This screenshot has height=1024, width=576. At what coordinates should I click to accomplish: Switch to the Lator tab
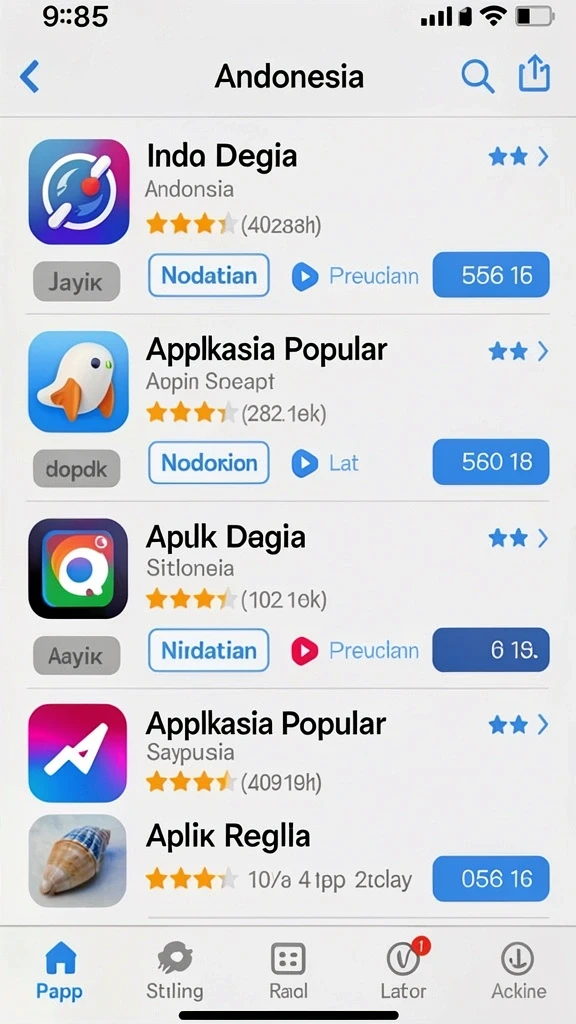(x=404, y=970)
